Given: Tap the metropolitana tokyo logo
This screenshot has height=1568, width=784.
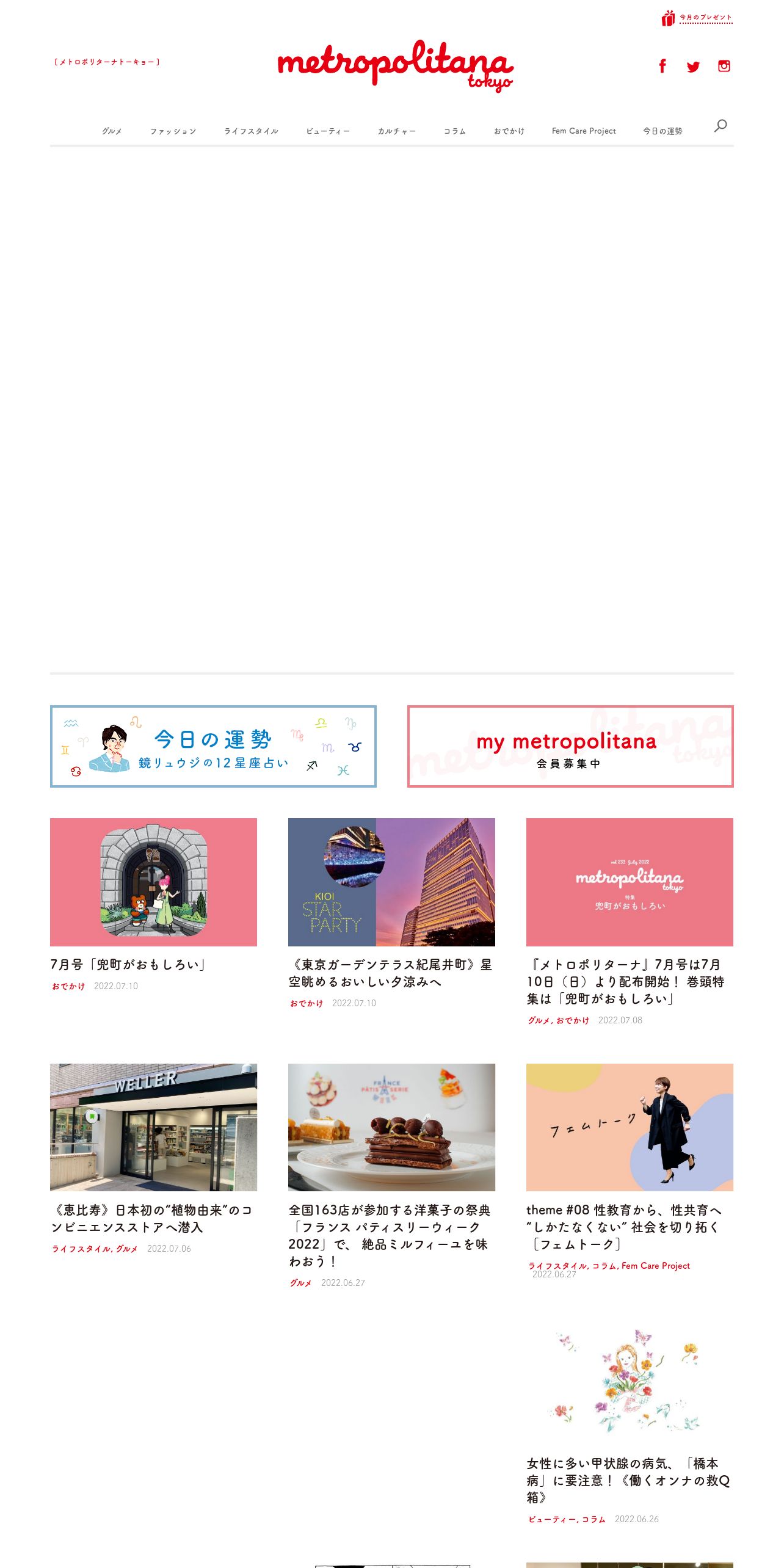Looking at the screenshot, I should click(395, 66).
